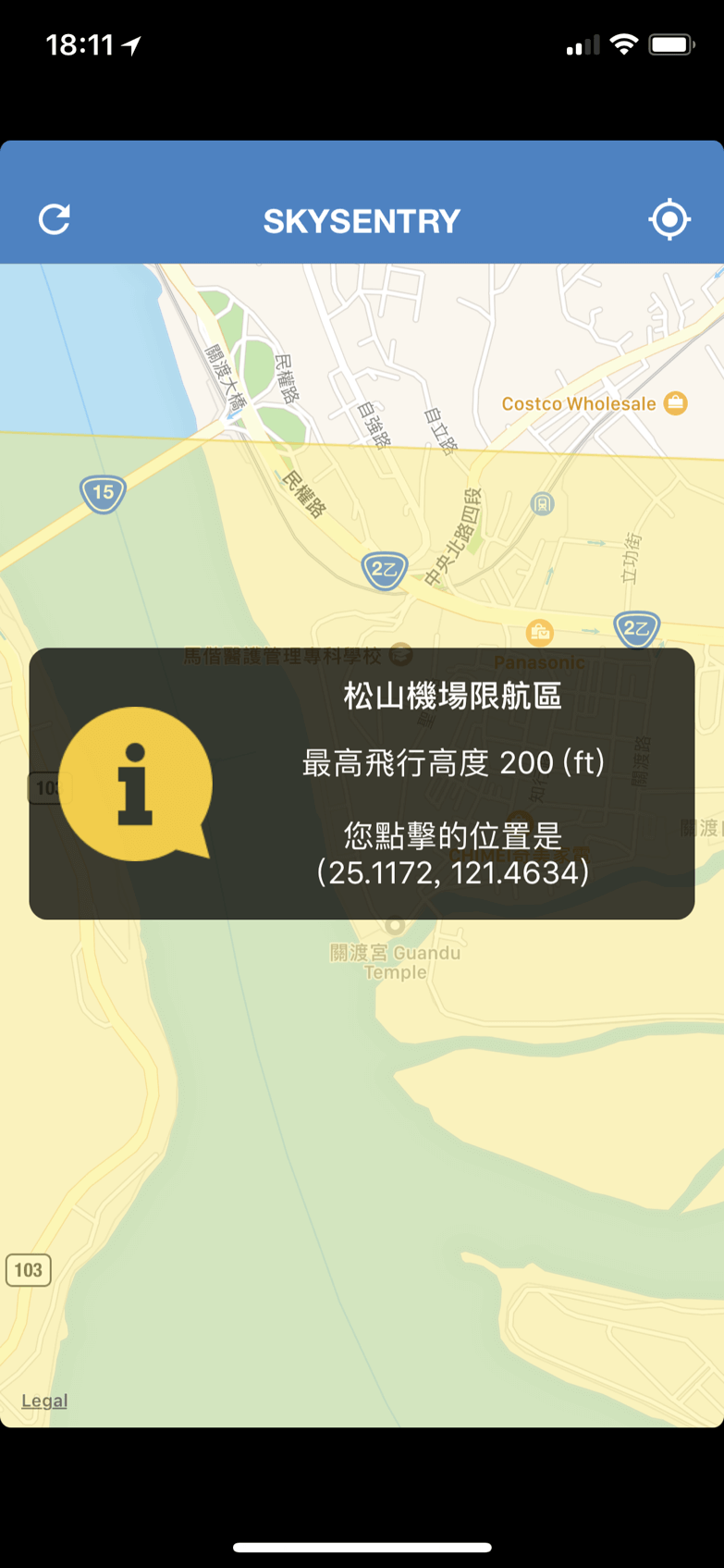
Task: Tap the Guandu Temple map marker
Action: 395,925
